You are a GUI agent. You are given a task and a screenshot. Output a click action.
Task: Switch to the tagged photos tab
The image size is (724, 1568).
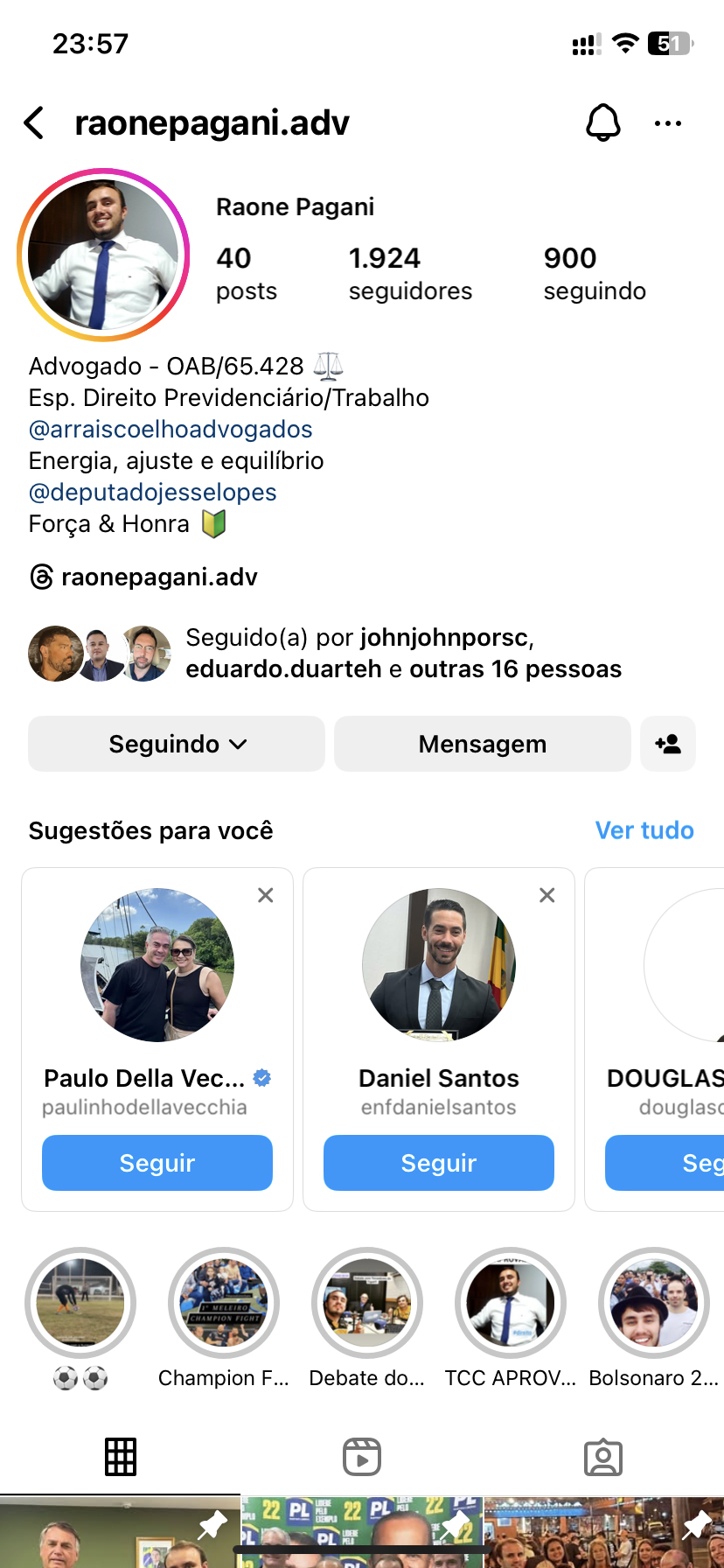(x=603, y=1457)
